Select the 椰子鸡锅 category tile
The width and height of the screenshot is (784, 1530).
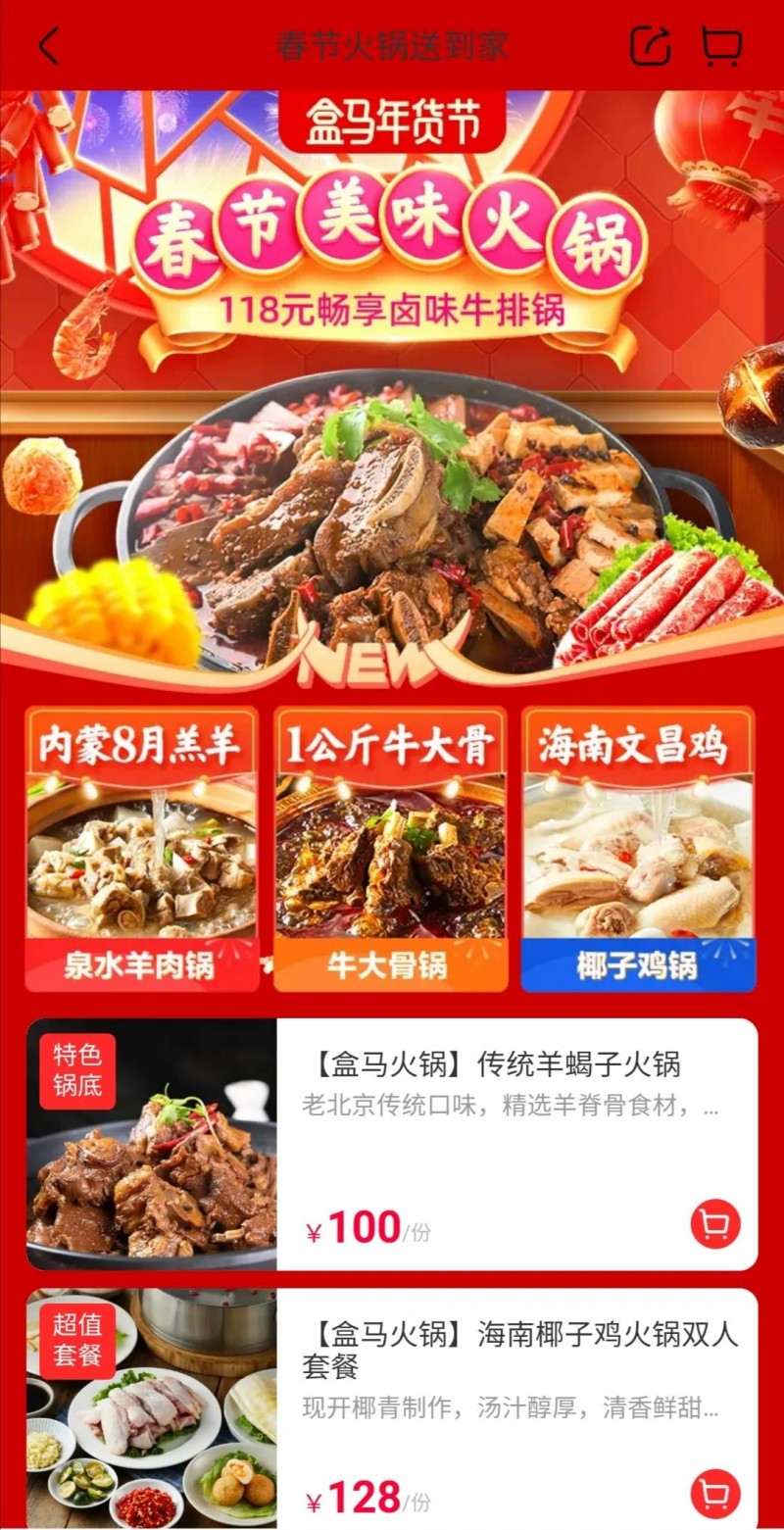[x=638, y=849]
